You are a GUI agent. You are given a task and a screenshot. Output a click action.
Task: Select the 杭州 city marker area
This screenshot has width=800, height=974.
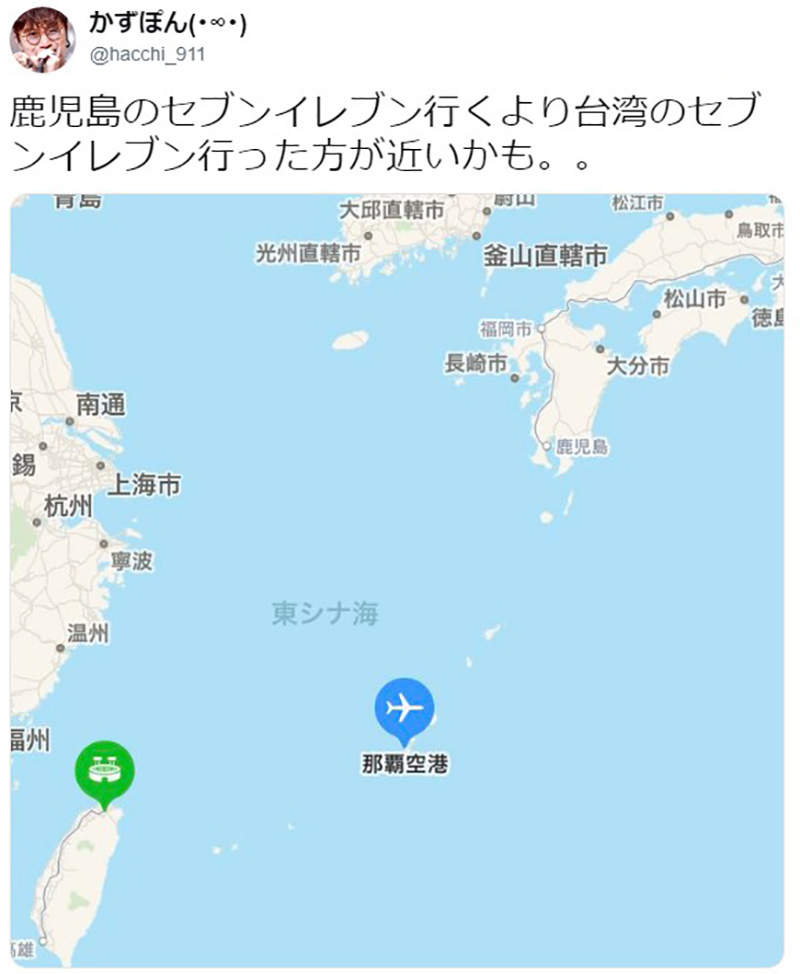tap(69, 504)
